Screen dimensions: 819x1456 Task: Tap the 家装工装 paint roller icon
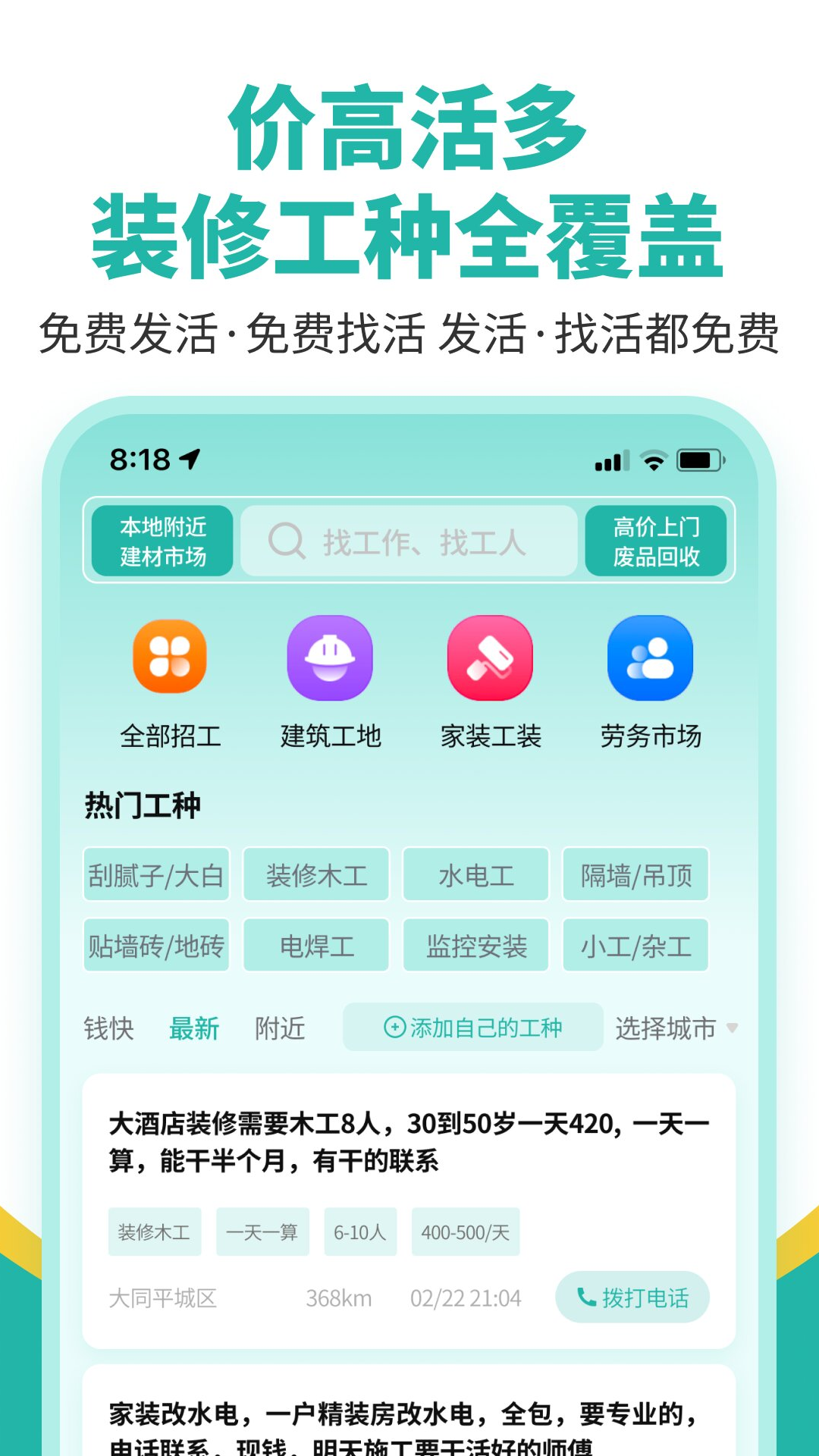tap(489, 660)
